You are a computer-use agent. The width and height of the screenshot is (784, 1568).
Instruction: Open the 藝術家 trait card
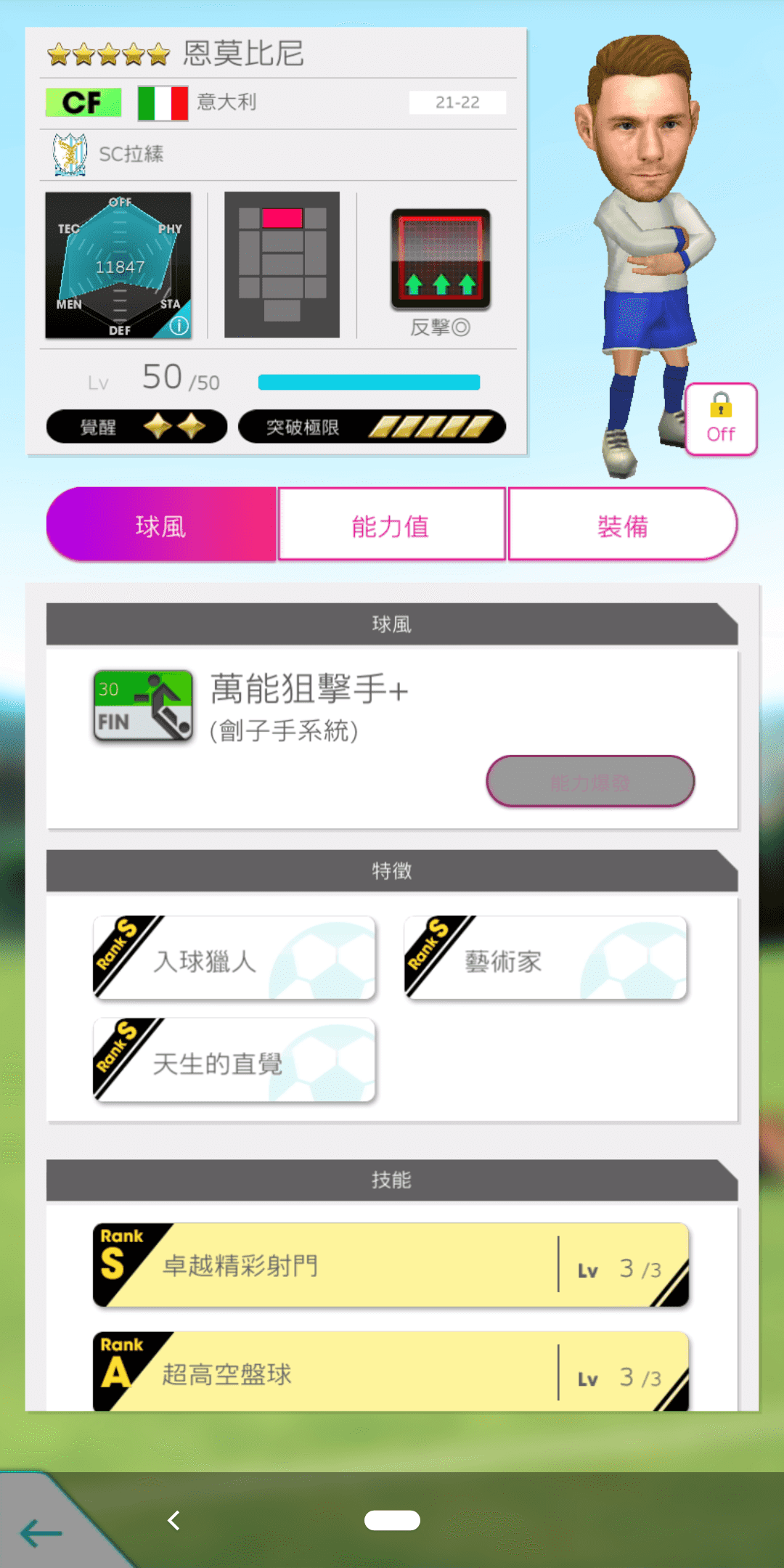pos(546,958)
